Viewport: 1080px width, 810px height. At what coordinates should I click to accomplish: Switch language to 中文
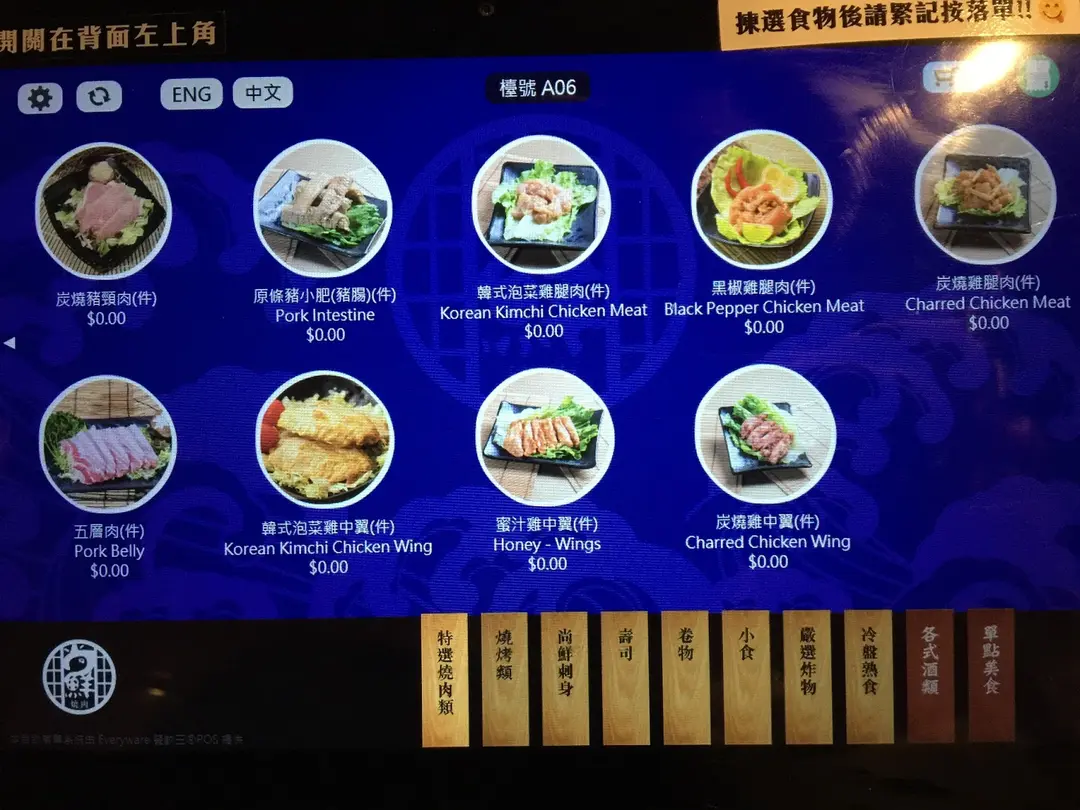(x=263, y=93)
